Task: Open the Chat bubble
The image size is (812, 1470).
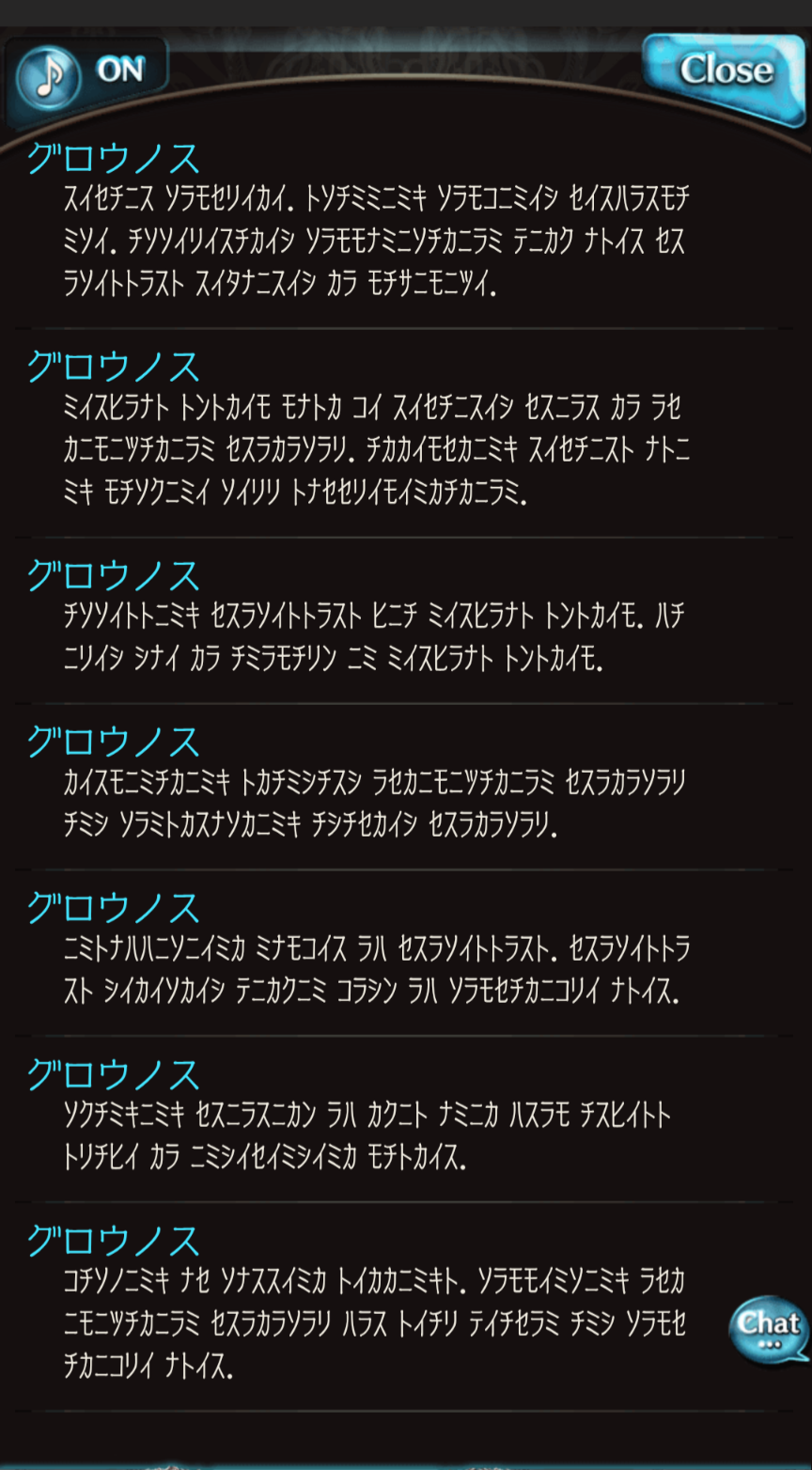Action: pos(768,1329)
